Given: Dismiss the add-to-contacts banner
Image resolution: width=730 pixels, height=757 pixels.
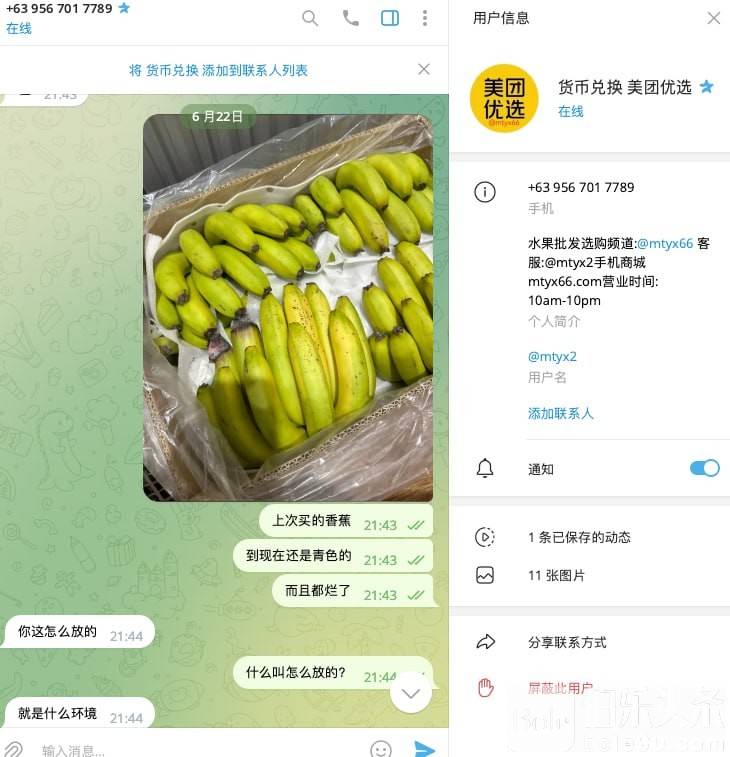Looking at the screenshot, I should (x=424, y=69).
